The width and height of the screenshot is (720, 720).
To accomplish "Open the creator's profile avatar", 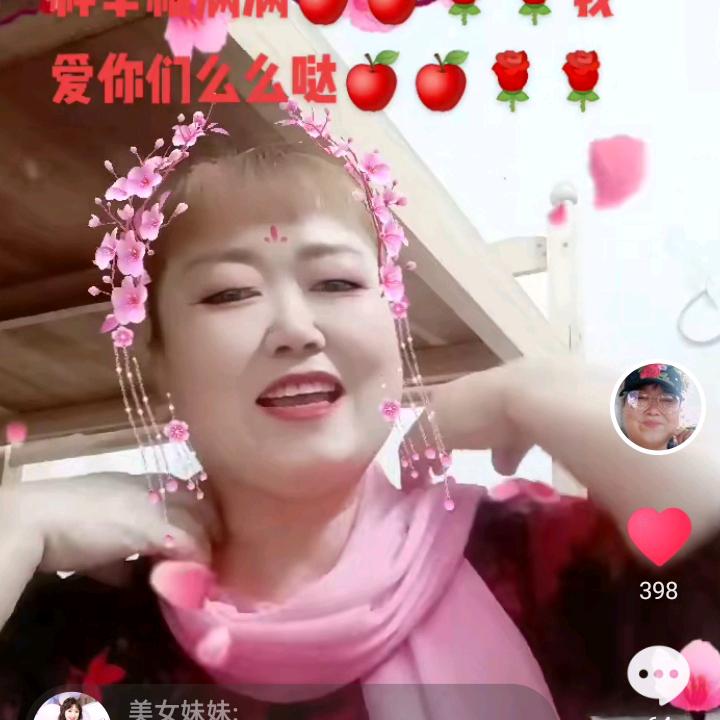I will pos(658,408).
